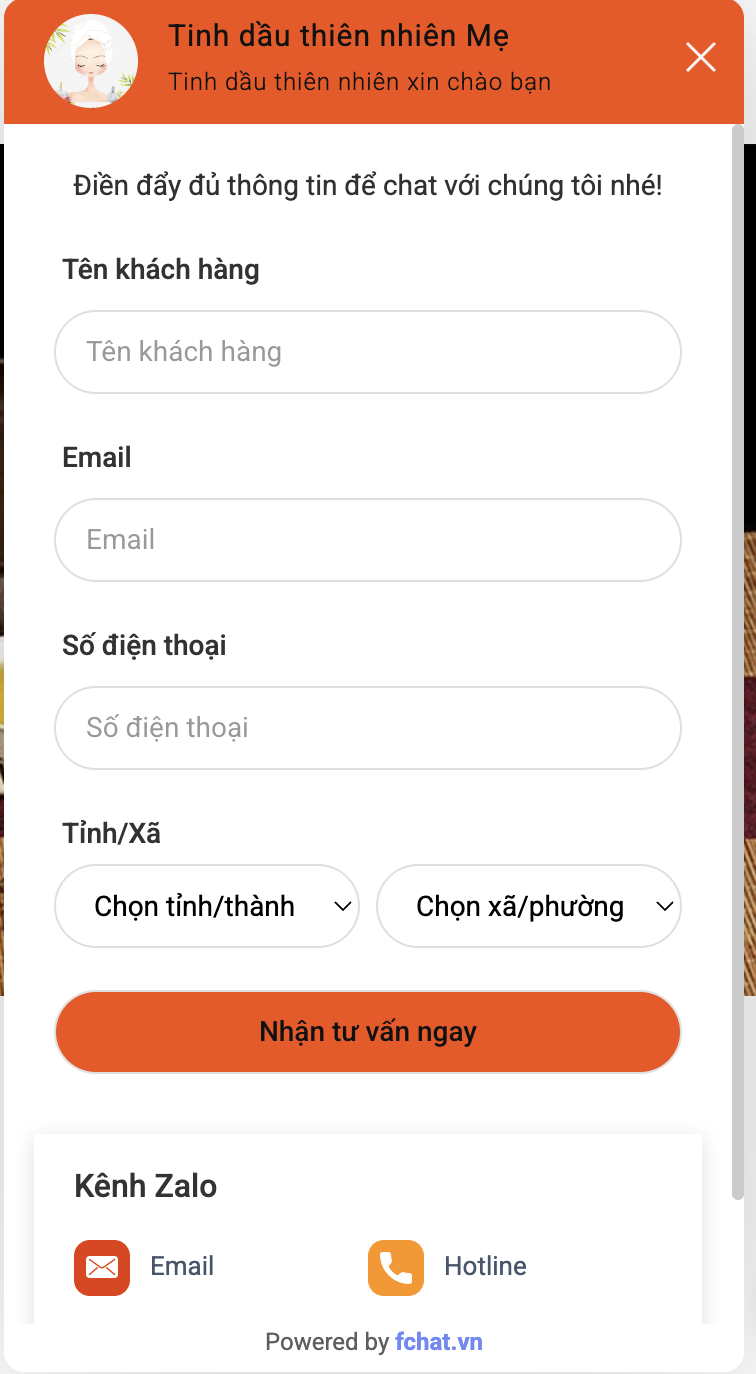Close the chat widget

701,58
